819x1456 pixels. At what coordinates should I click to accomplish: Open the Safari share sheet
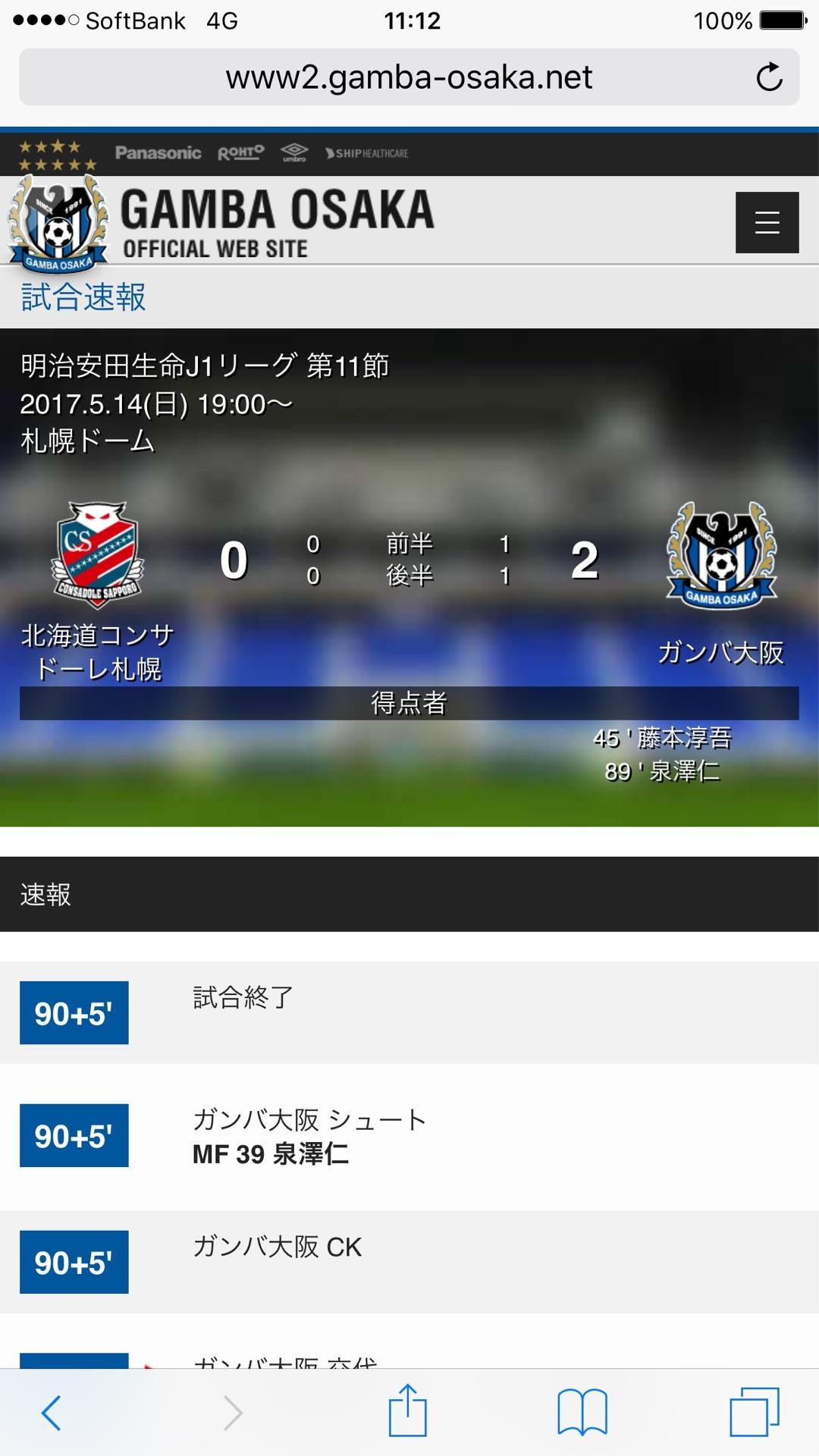pos(408,1410)
